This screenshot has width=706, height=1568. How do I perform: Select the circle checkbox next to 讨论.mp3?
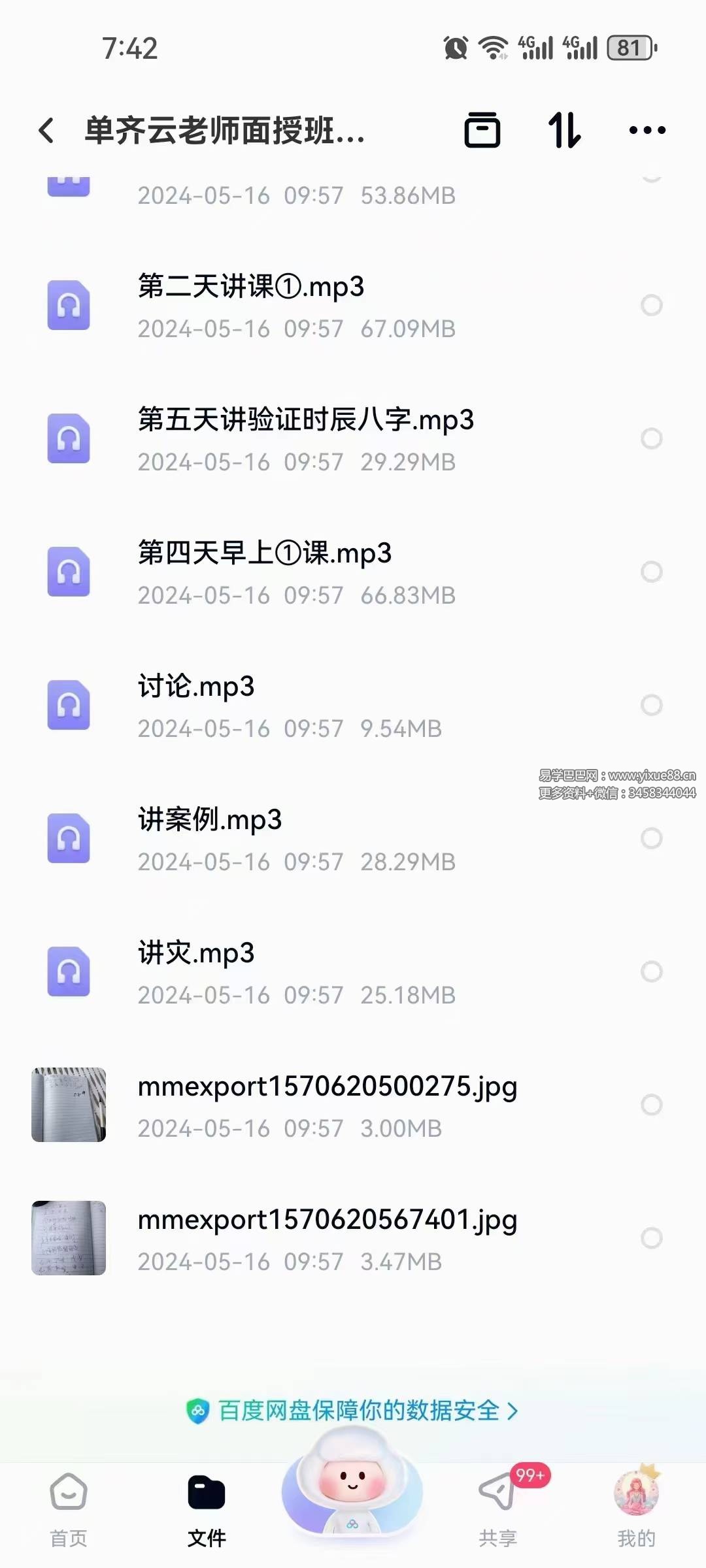651,704
